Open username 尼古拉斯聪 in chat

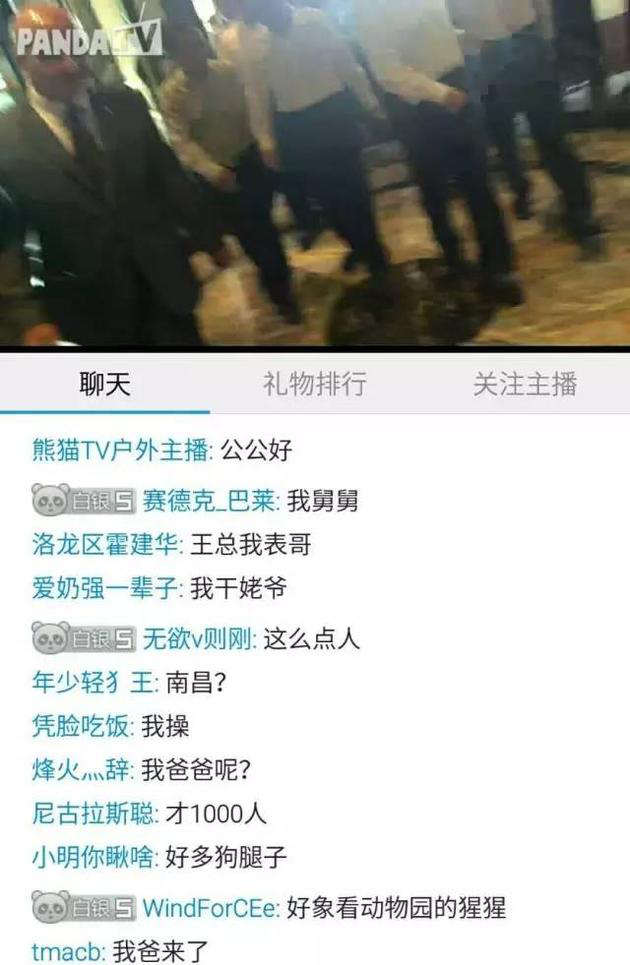[x=94, y=814]
